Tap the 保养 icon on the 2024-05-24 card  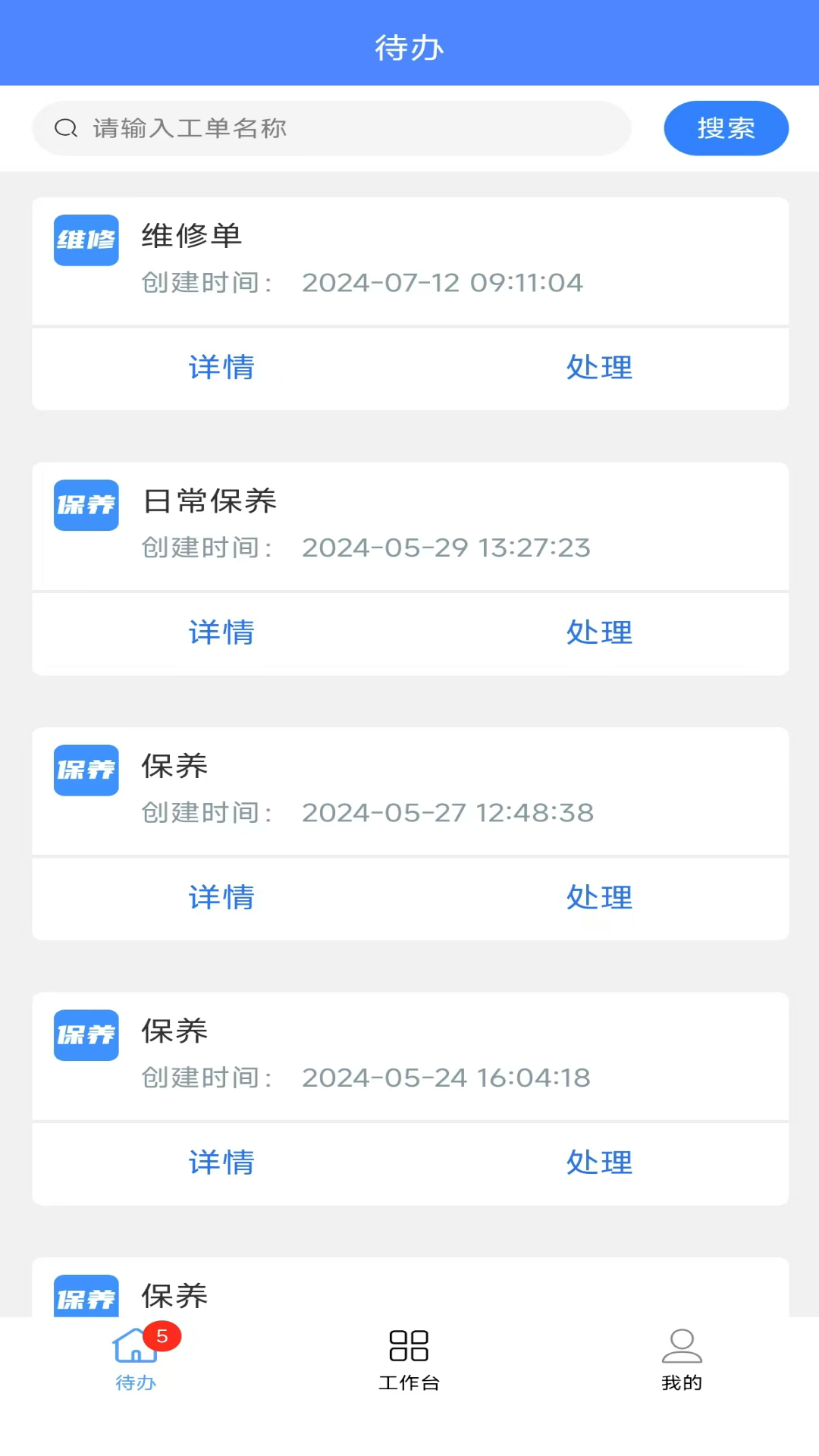(85, 1034)
